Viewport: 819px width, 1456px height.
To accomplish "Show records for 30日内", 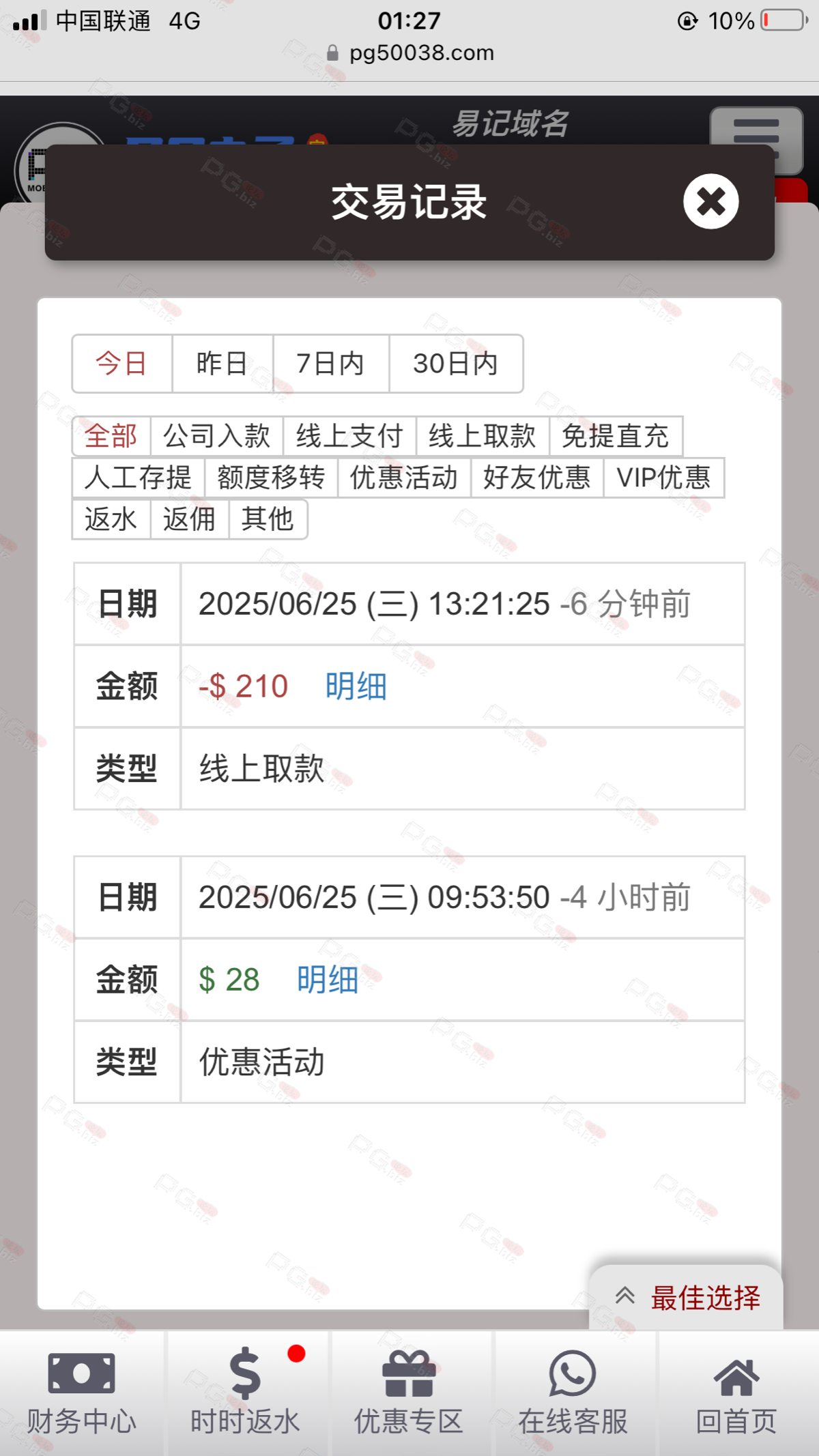I will point(455,364).
